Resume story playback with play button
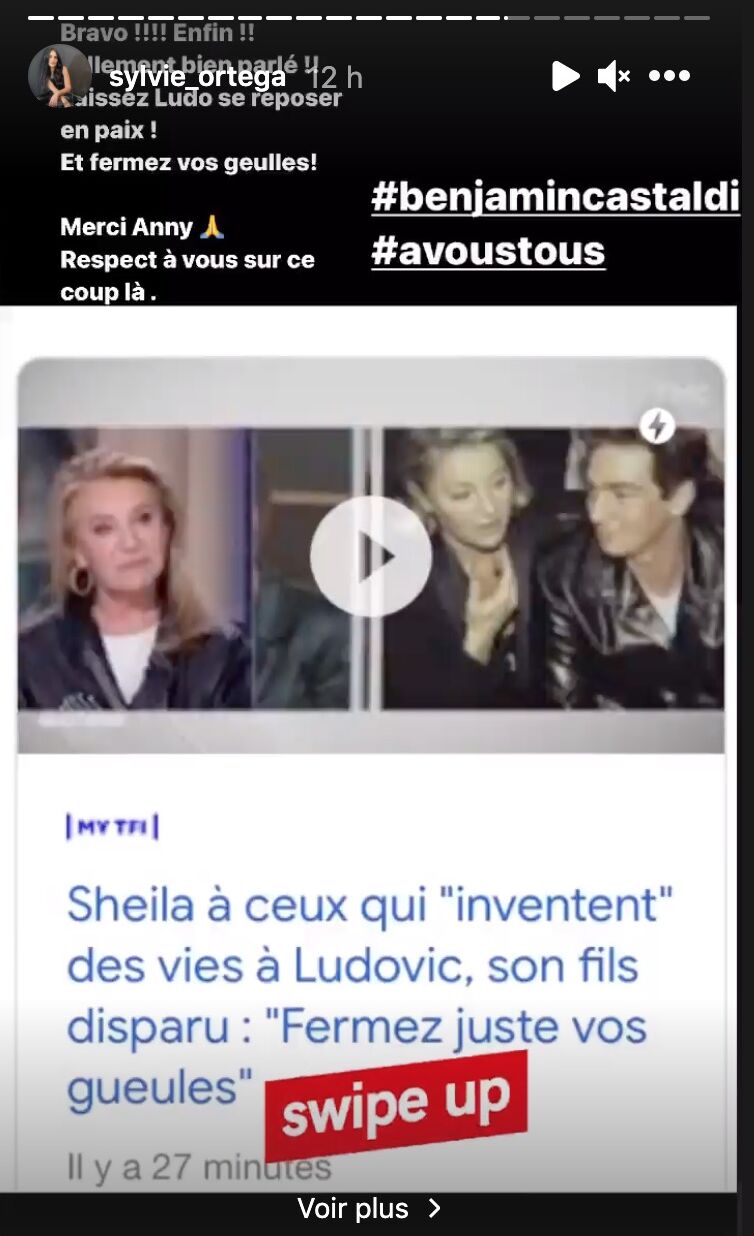 pyautogui.click(x=565, y=76)
